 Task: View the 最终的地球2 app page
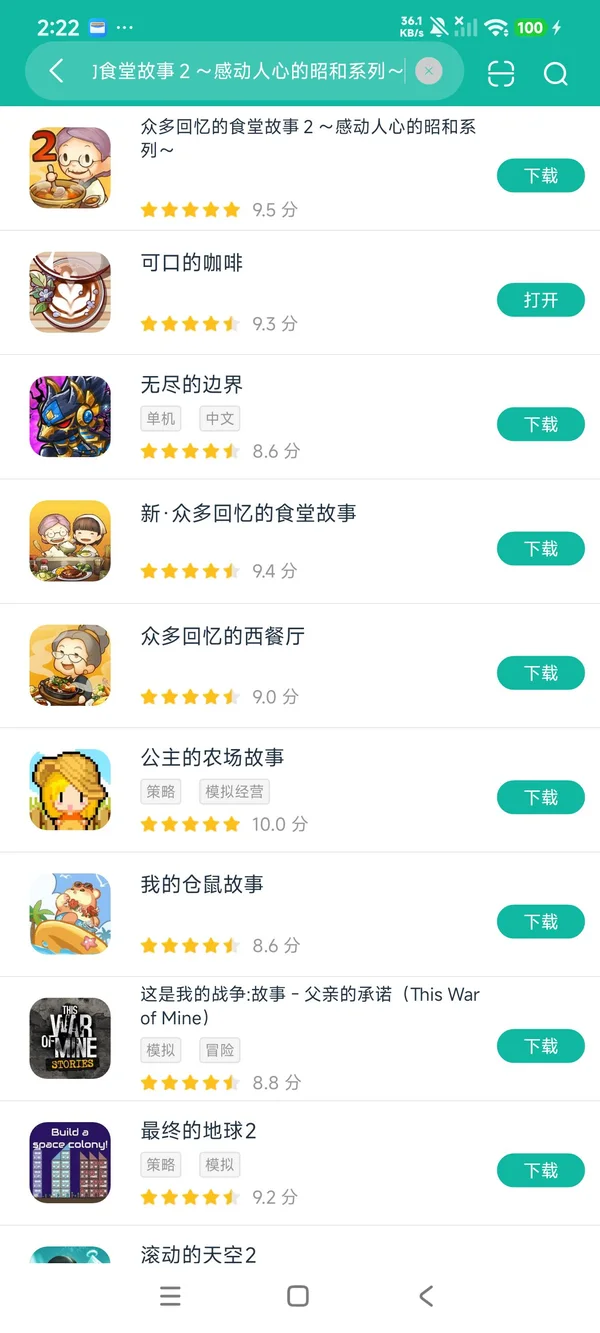click(x=198, y=1131)
